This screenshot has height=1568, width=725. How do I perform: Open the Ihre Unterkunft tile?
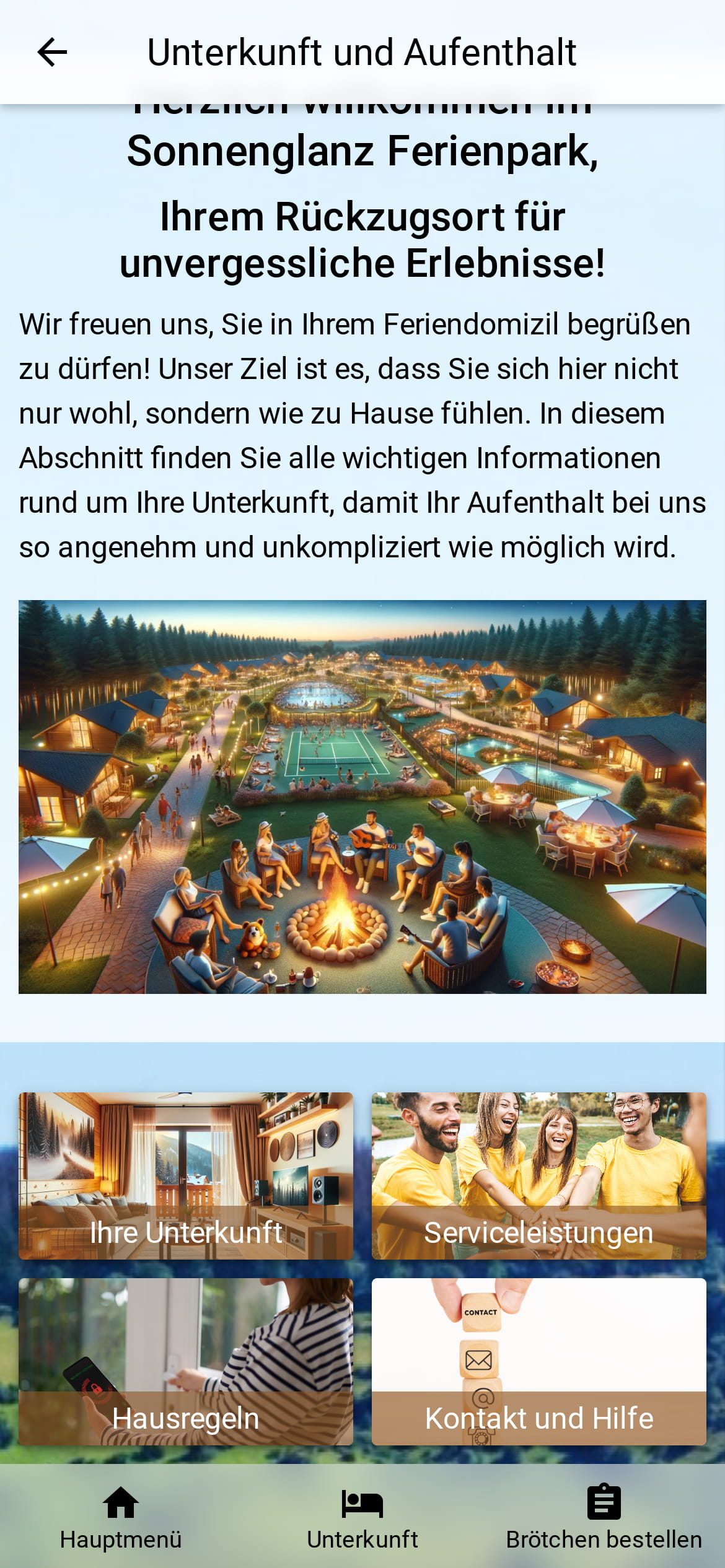point(186,1175)
